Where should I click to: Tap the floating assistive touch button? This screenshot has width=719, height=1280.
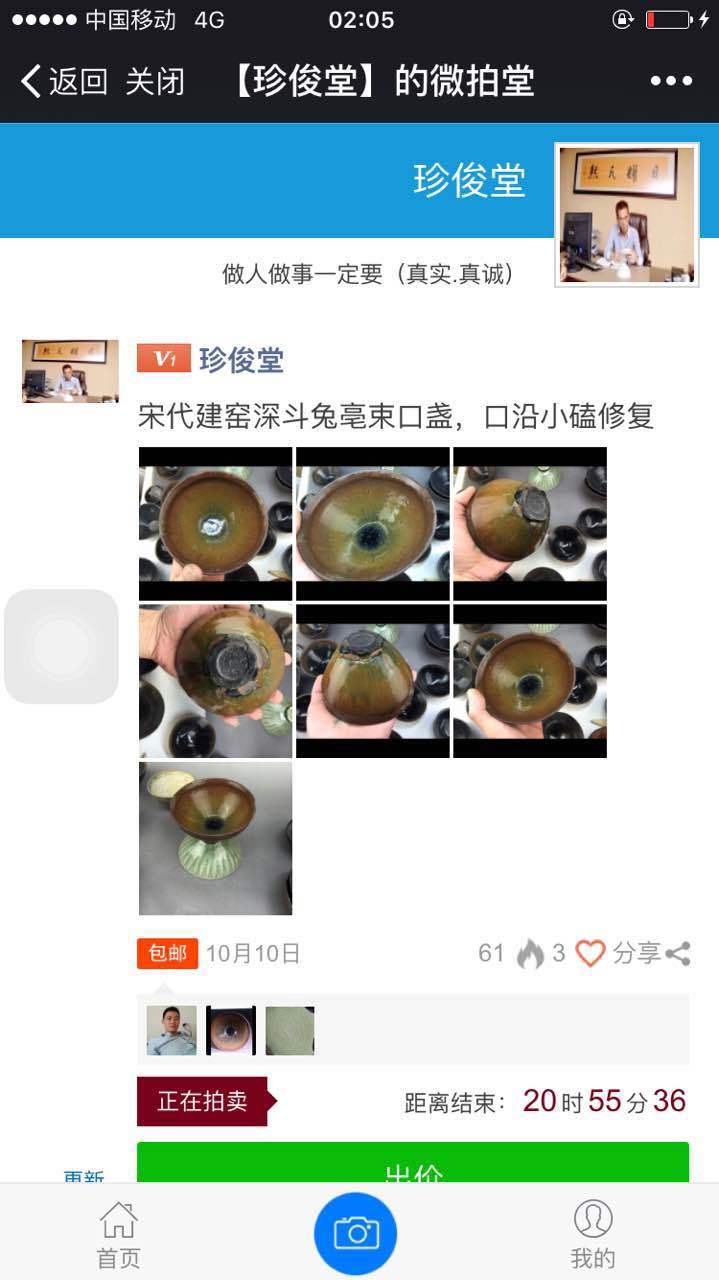click(x=61, y=646)
